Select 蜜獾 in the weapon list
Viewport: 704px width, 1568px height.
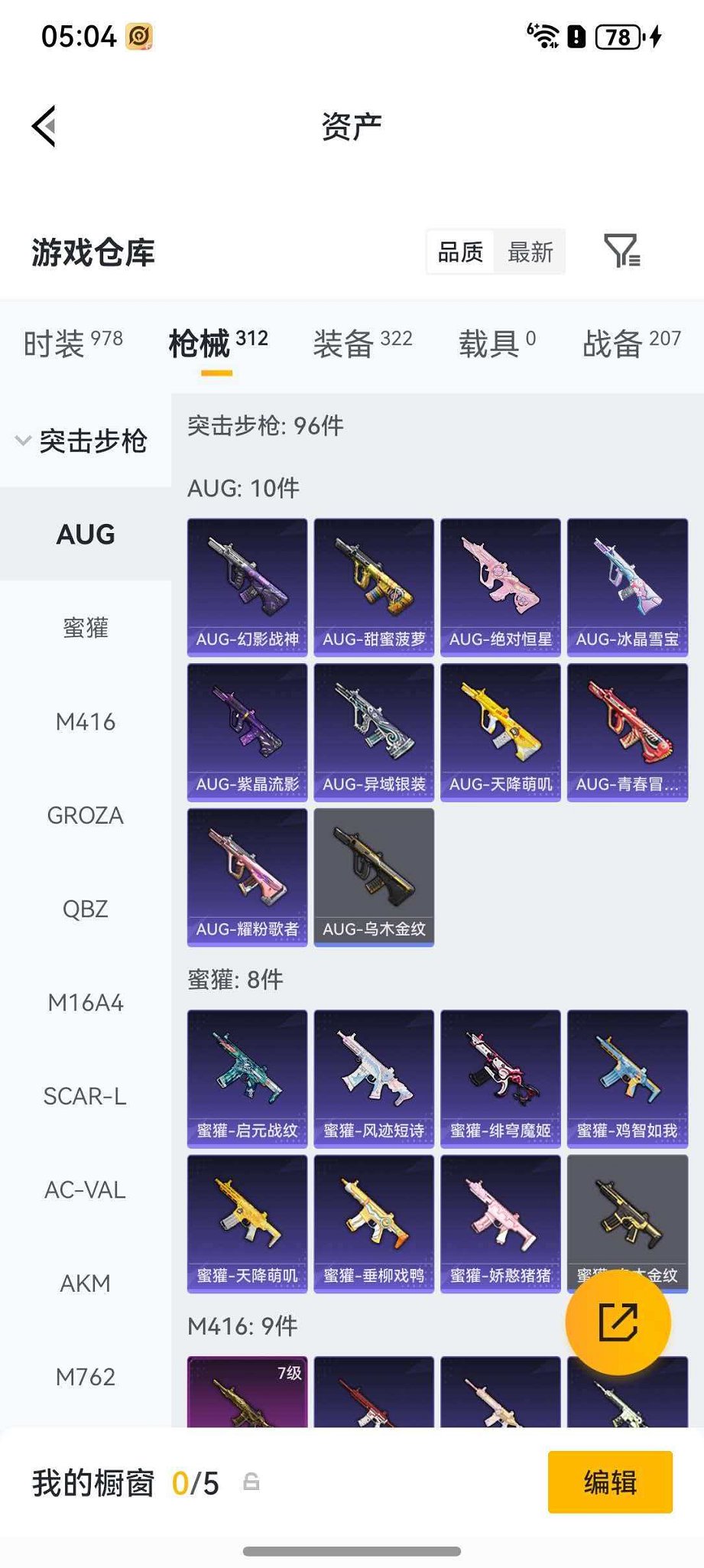(x=86, y=628)
